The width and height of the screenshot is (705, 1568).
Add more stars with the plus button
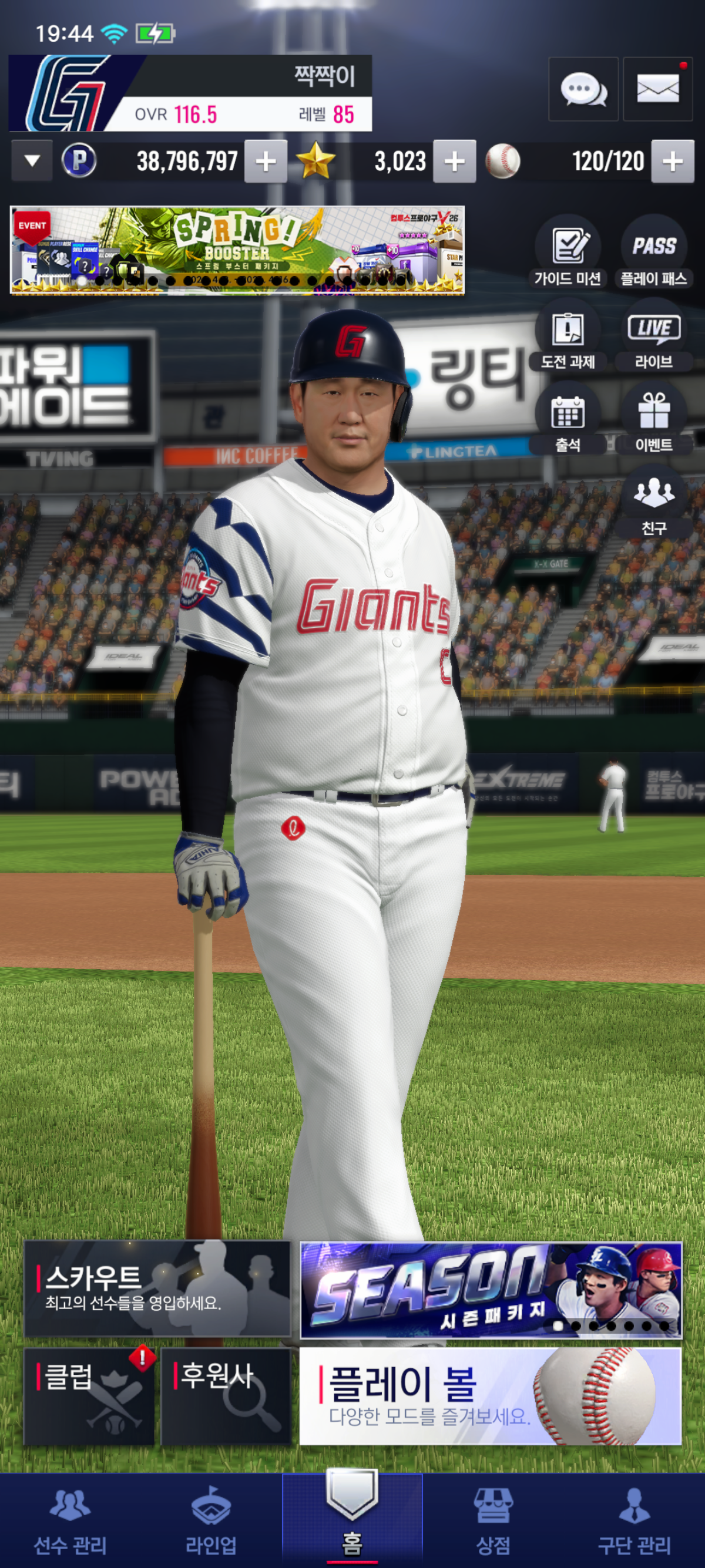454,161
